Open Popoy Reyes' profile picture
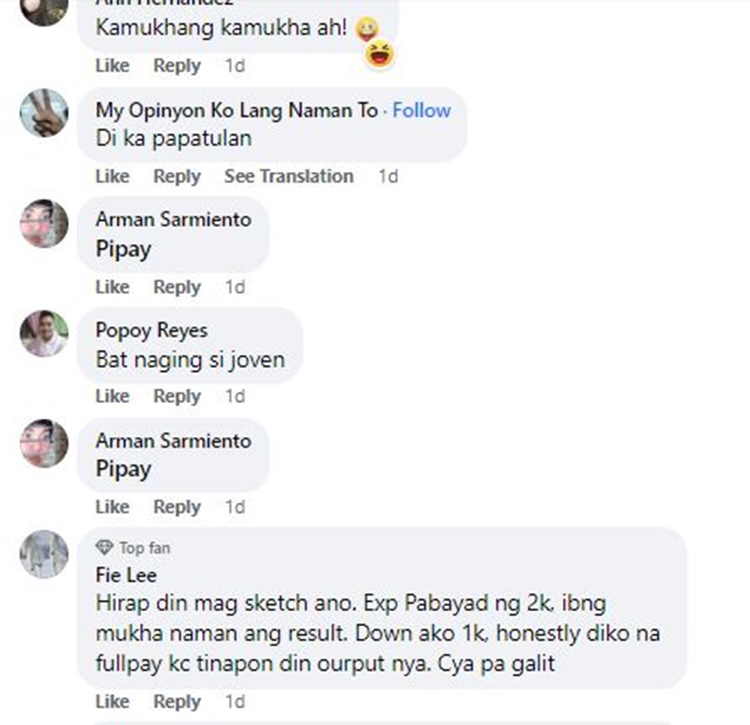The height and width of the screenshot is (725, 750). click(x=44, y=334)
